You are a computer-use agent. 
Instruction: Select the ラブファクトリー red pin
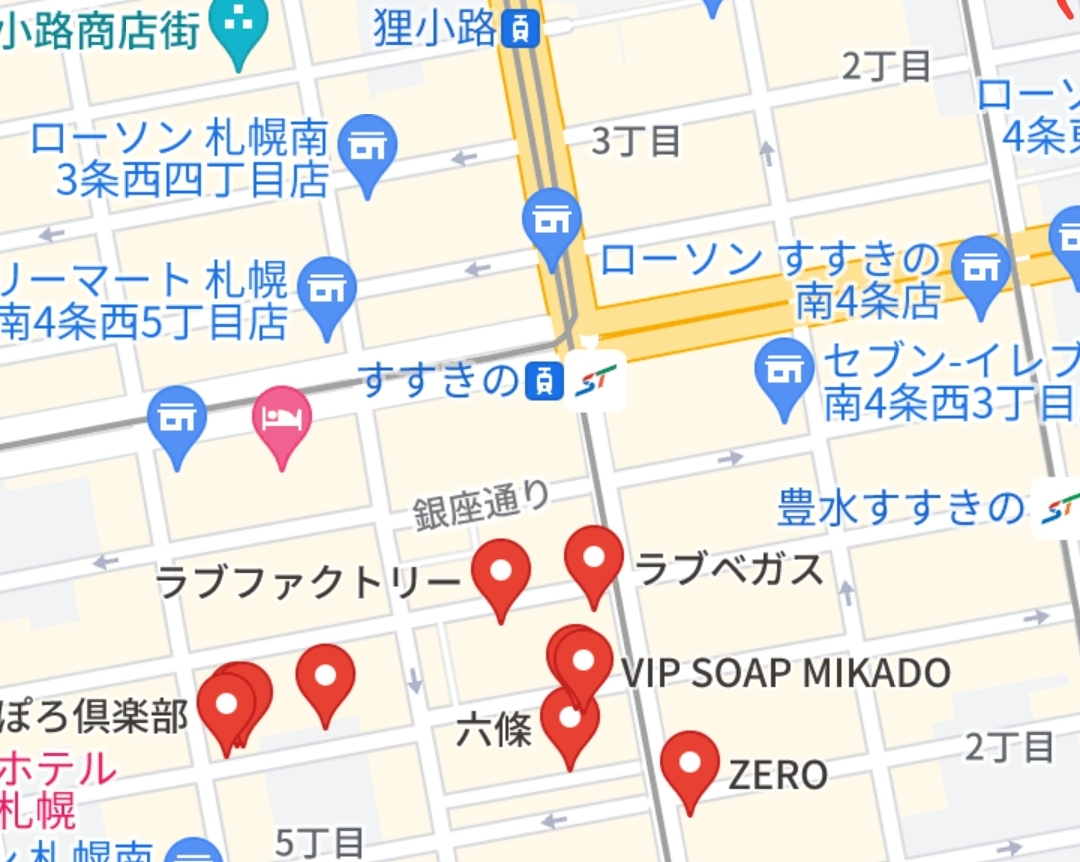point(500,574)
